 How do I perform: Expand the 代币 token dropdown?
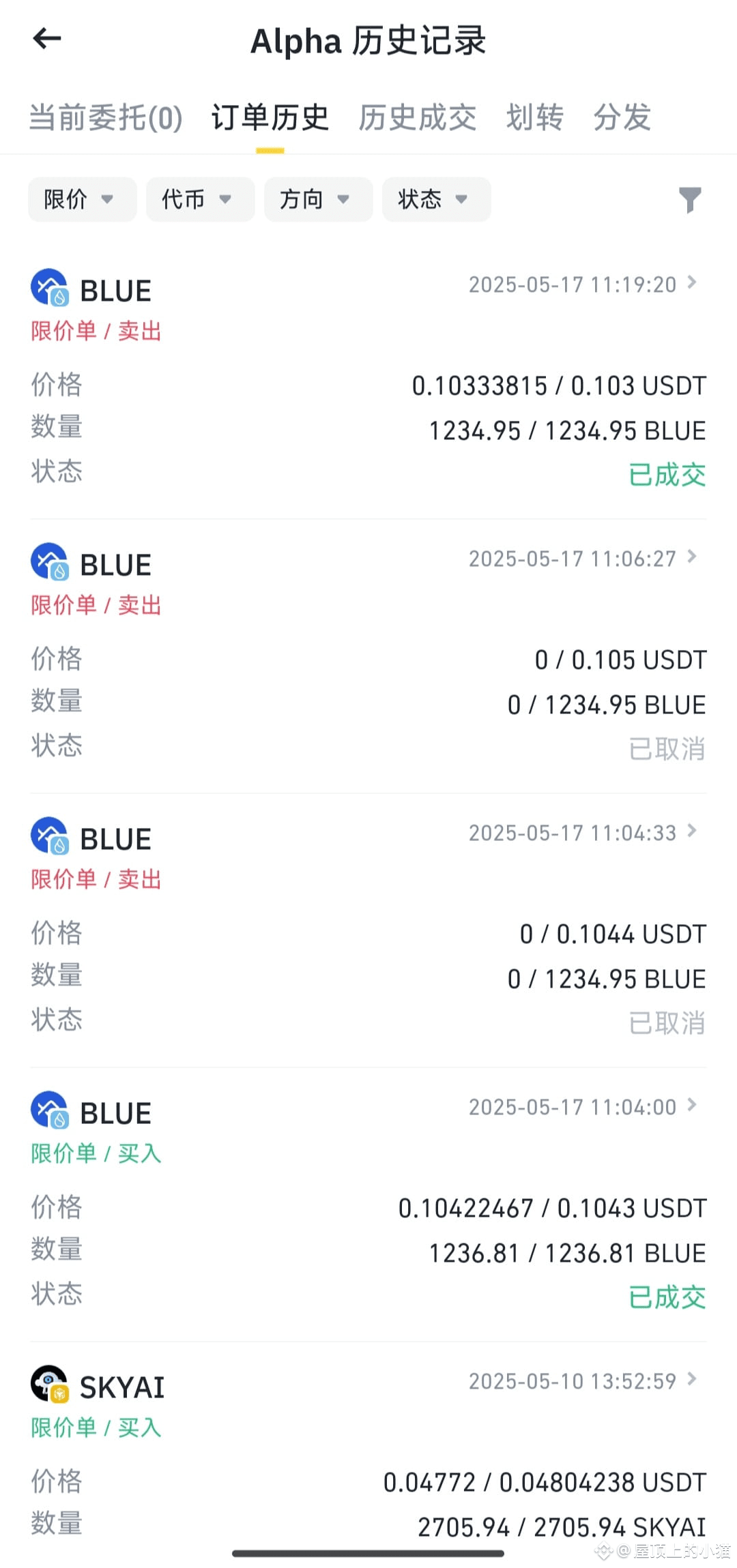pyautogui.click(x=201, y=199)
